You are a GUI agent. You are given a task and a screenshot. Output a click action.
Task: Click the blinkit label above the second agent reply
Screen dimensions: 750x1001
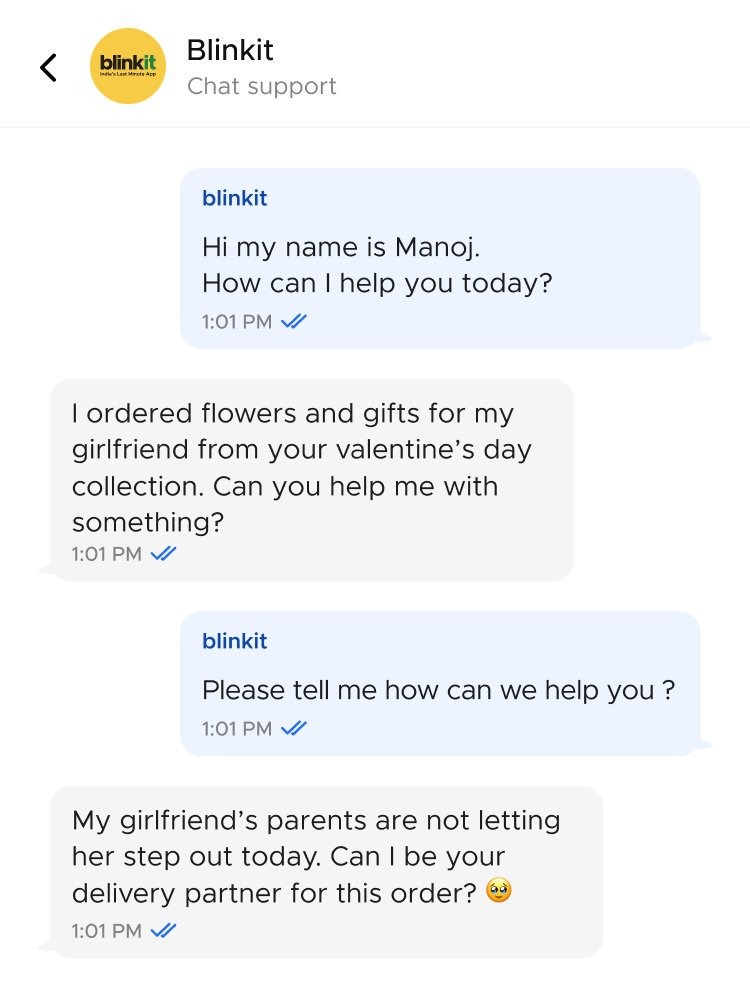click(234, 641)
